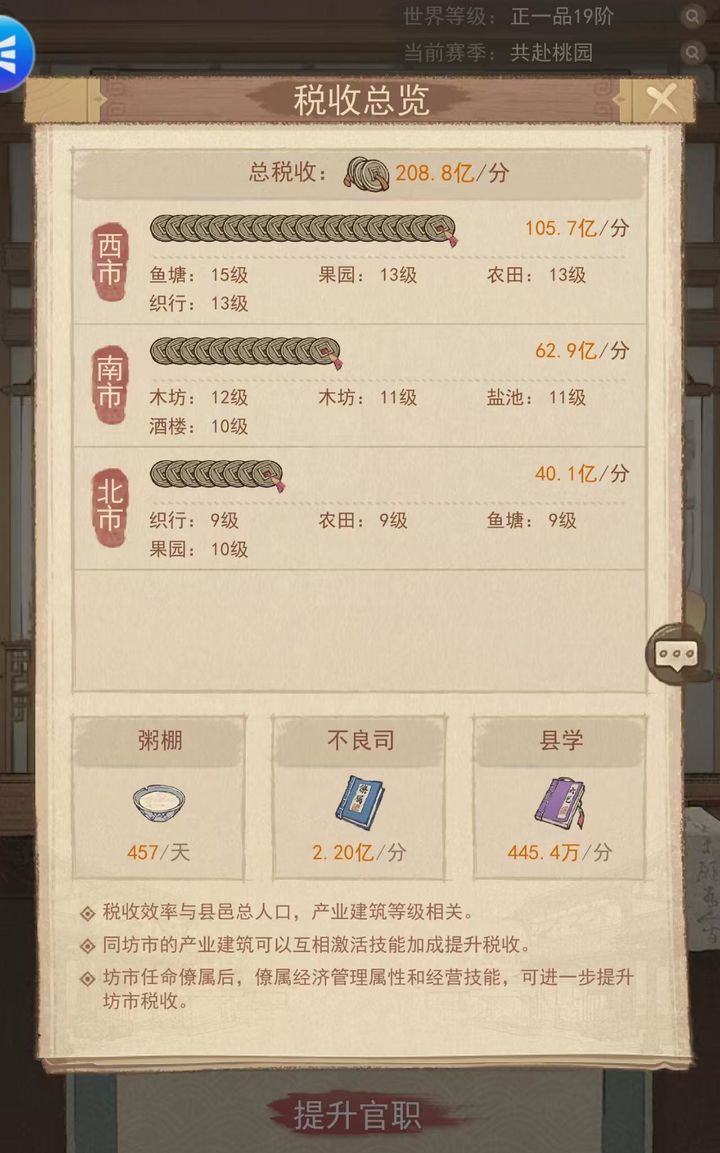Open the 西市 tax row
This screenshot has height=1153, width=720.
pyautogui.click(x=360, y=262)
